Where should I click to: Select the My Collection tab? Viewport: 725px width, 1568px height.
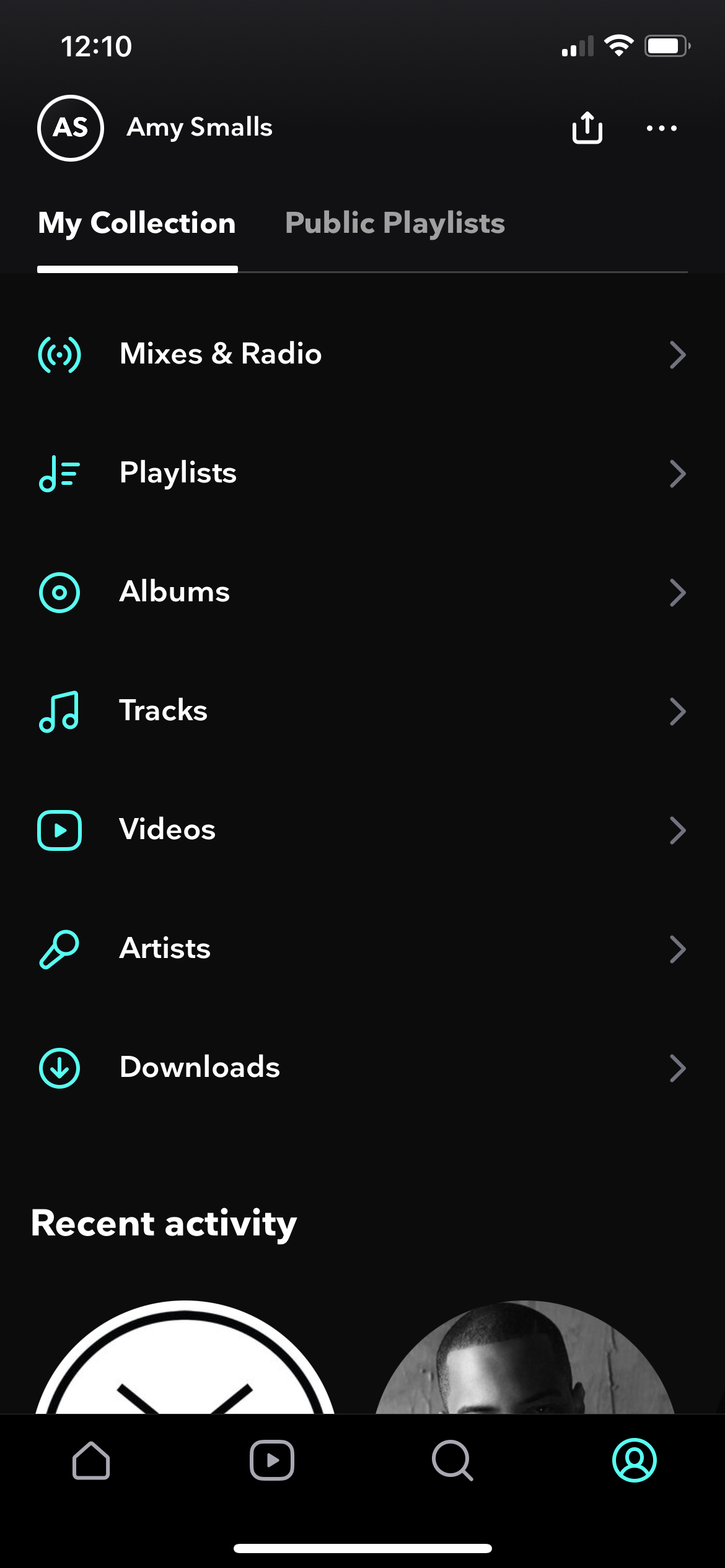(x=136, y=223)
